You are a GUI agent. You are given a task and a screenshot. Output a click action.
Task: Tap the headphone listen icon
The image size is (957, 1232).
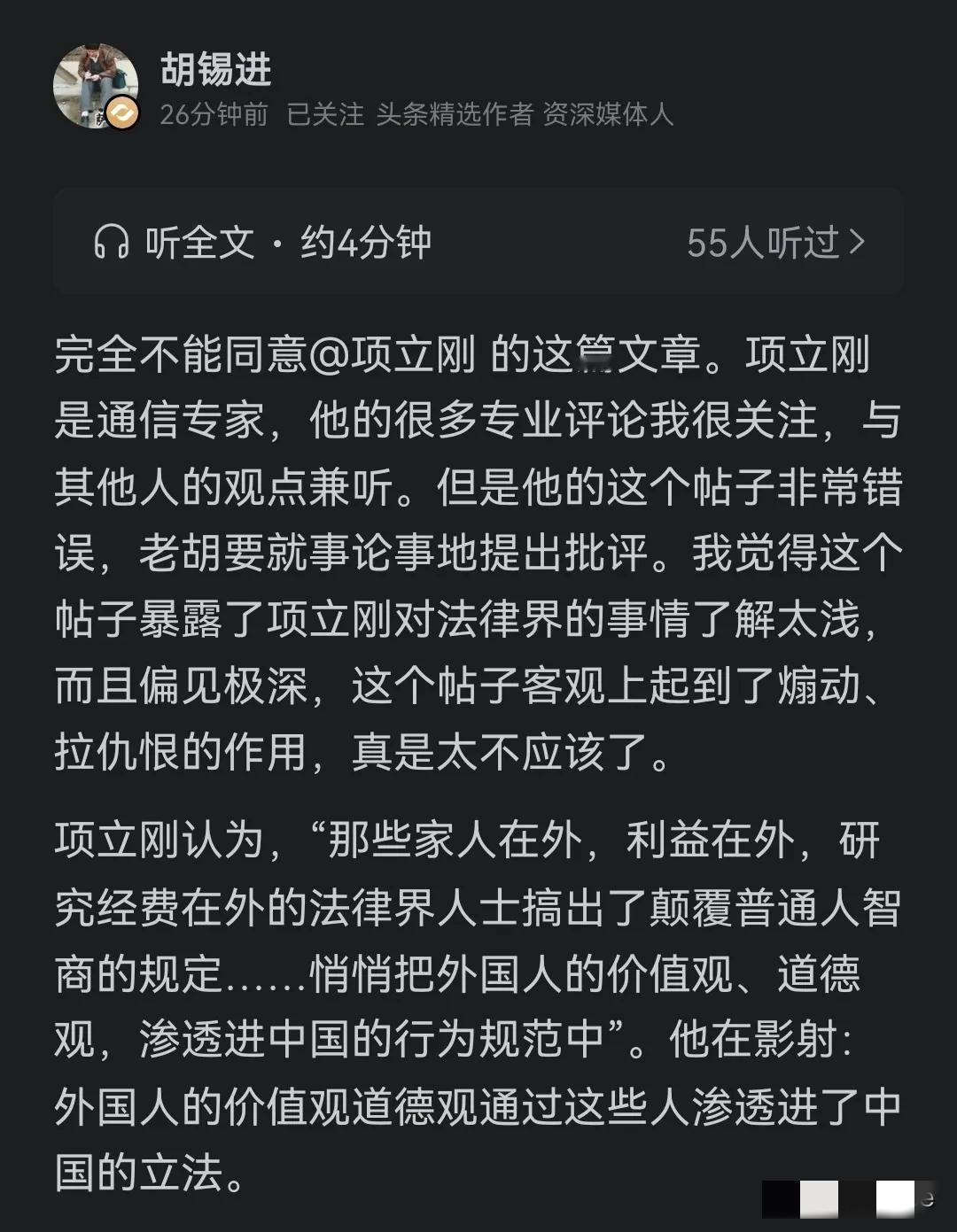click(x=113, y=243)
